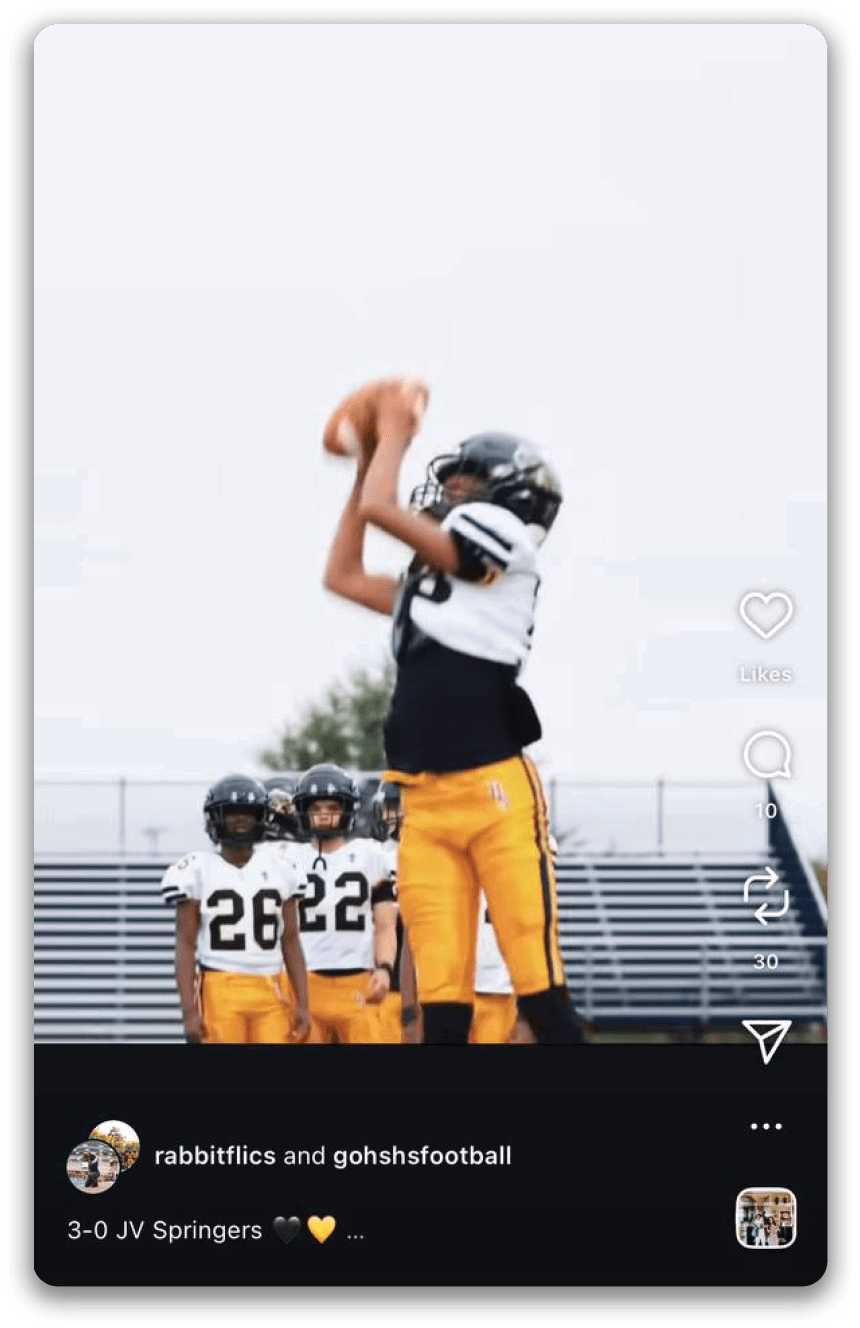Like this reel with the heart icon

pos(766,615)
